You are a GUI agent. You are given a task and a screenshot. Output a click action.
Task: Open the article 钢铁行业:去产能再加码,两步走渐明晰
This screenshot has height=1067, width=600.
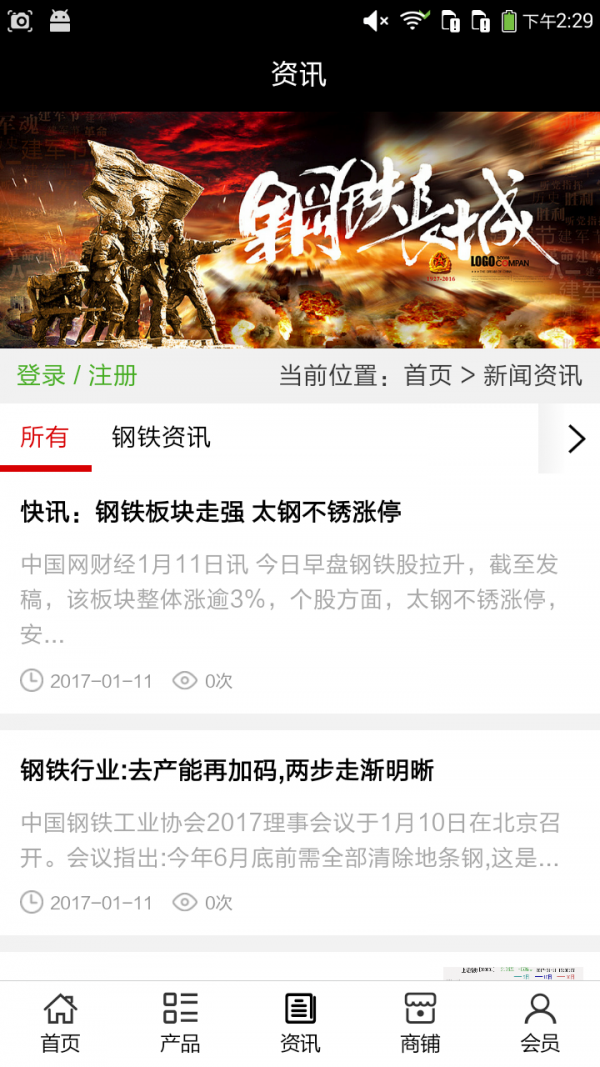[228, 771]
